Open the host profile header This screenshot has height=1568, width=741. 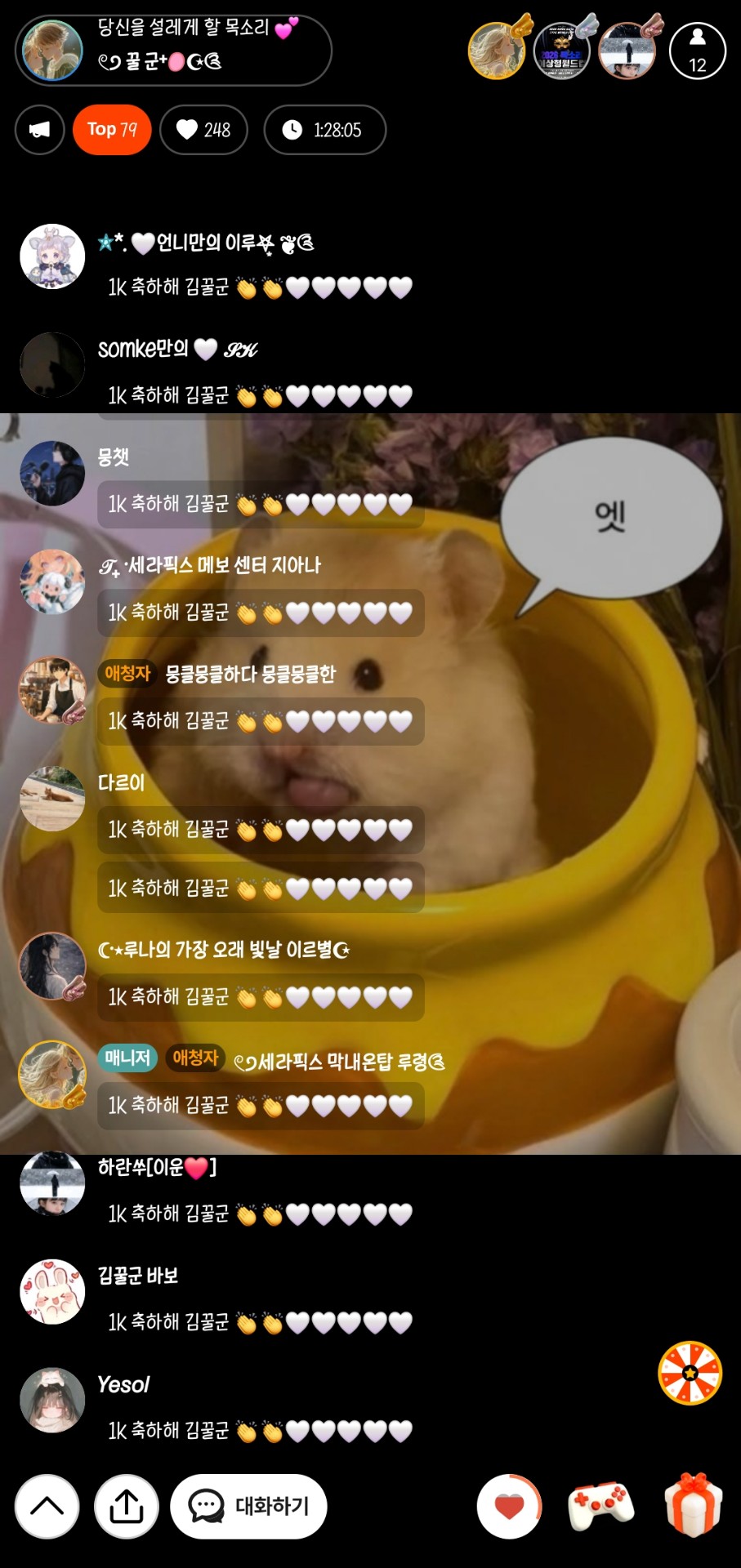[173, 50]
